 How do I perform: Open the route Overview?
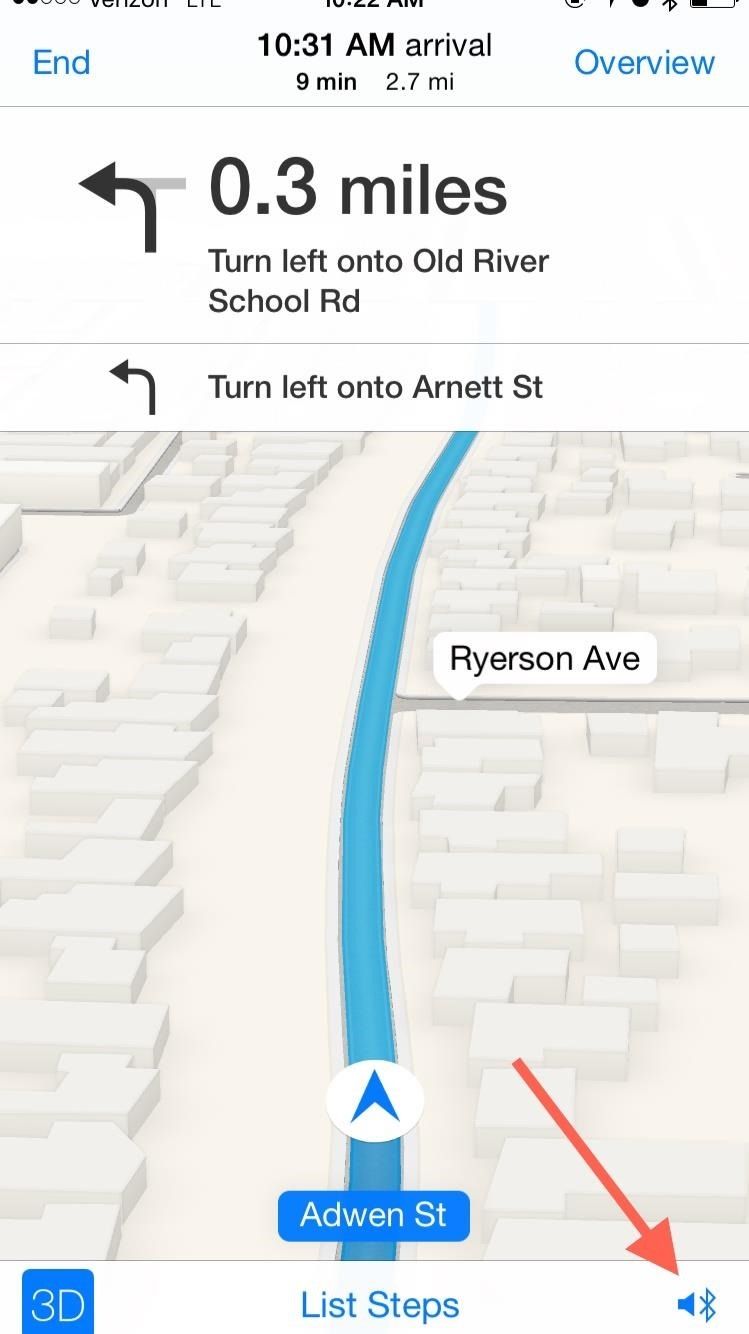(644, 62)
